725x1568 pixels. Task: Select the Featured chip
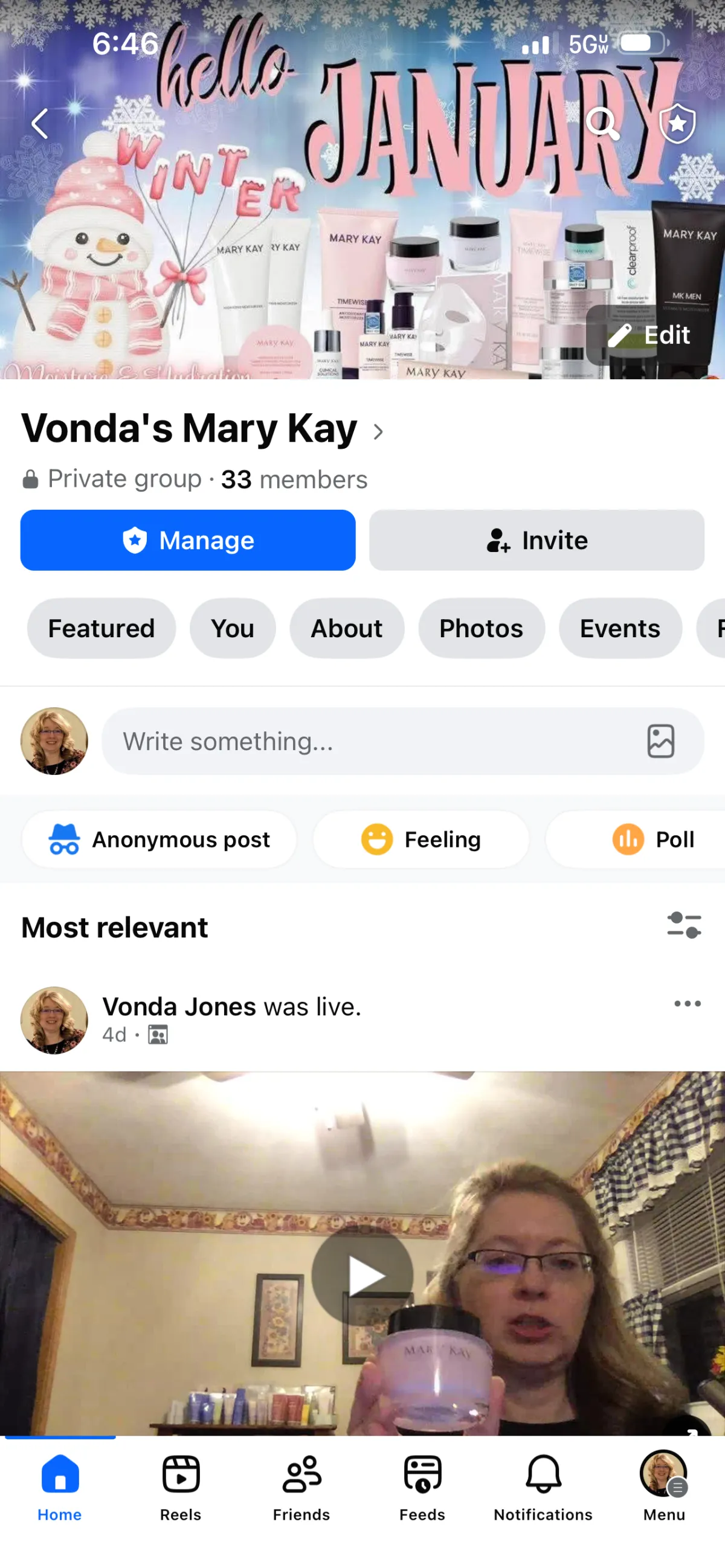101,628
